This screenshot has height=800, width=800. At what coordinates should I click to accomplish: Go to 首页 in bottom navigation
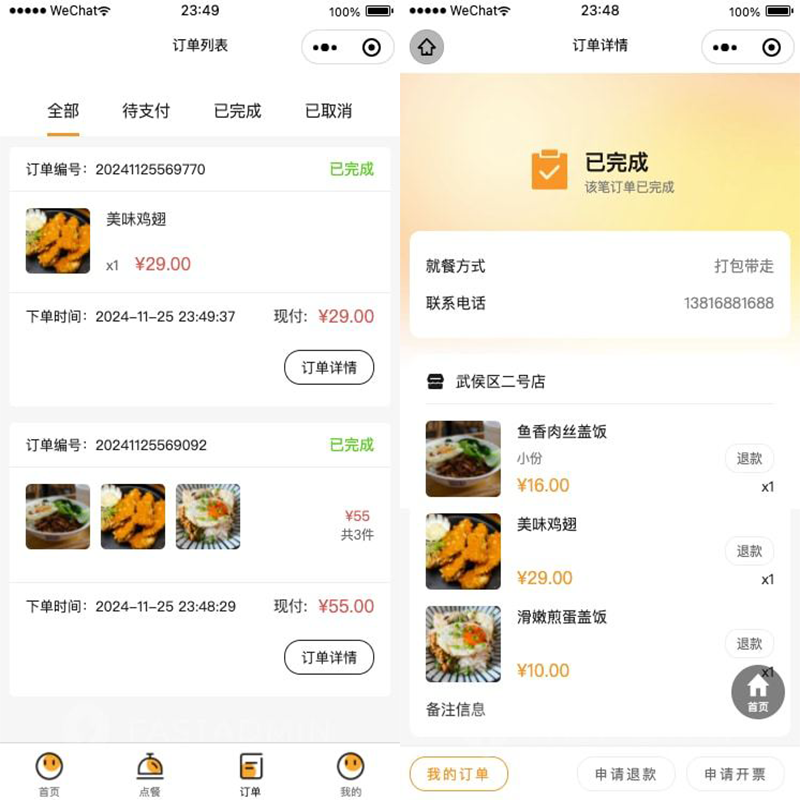click(x=49, y=775)
